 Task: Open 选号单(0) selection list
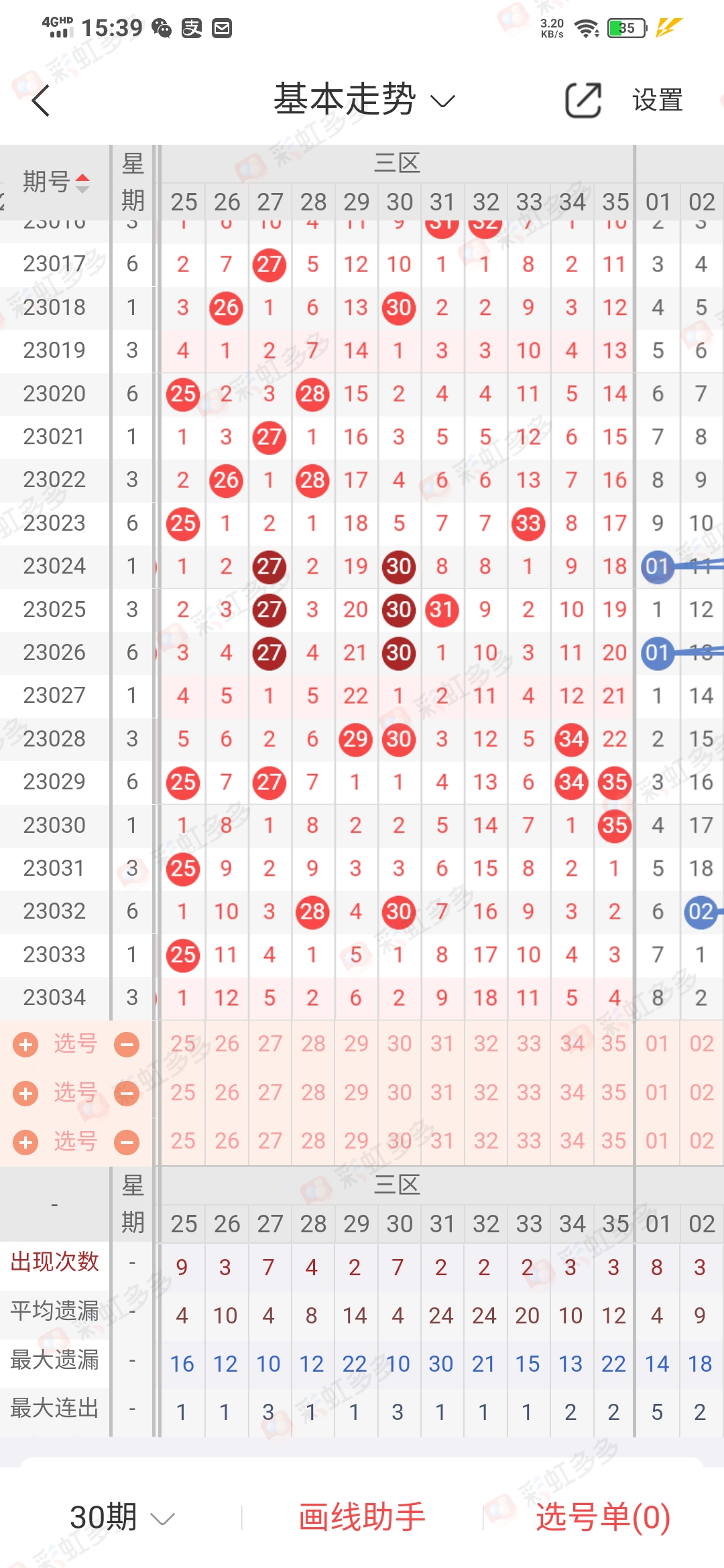pyautogui.click(x=603, y=1517)
